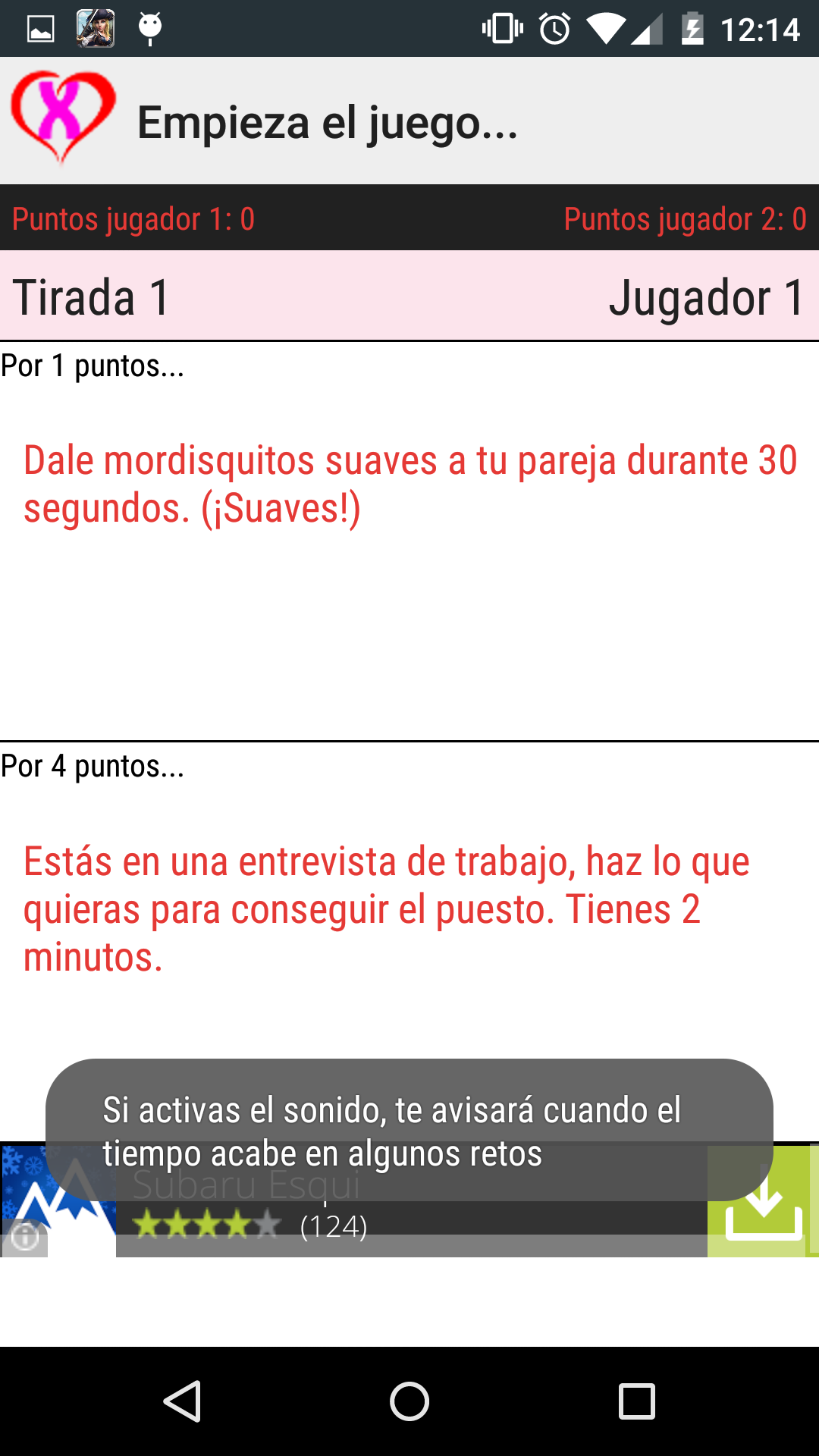The width and height of the screenshot is (819, 1456).
Task: Select the 1-point mordisquitos suaves challenge
Action: point(409,484)
